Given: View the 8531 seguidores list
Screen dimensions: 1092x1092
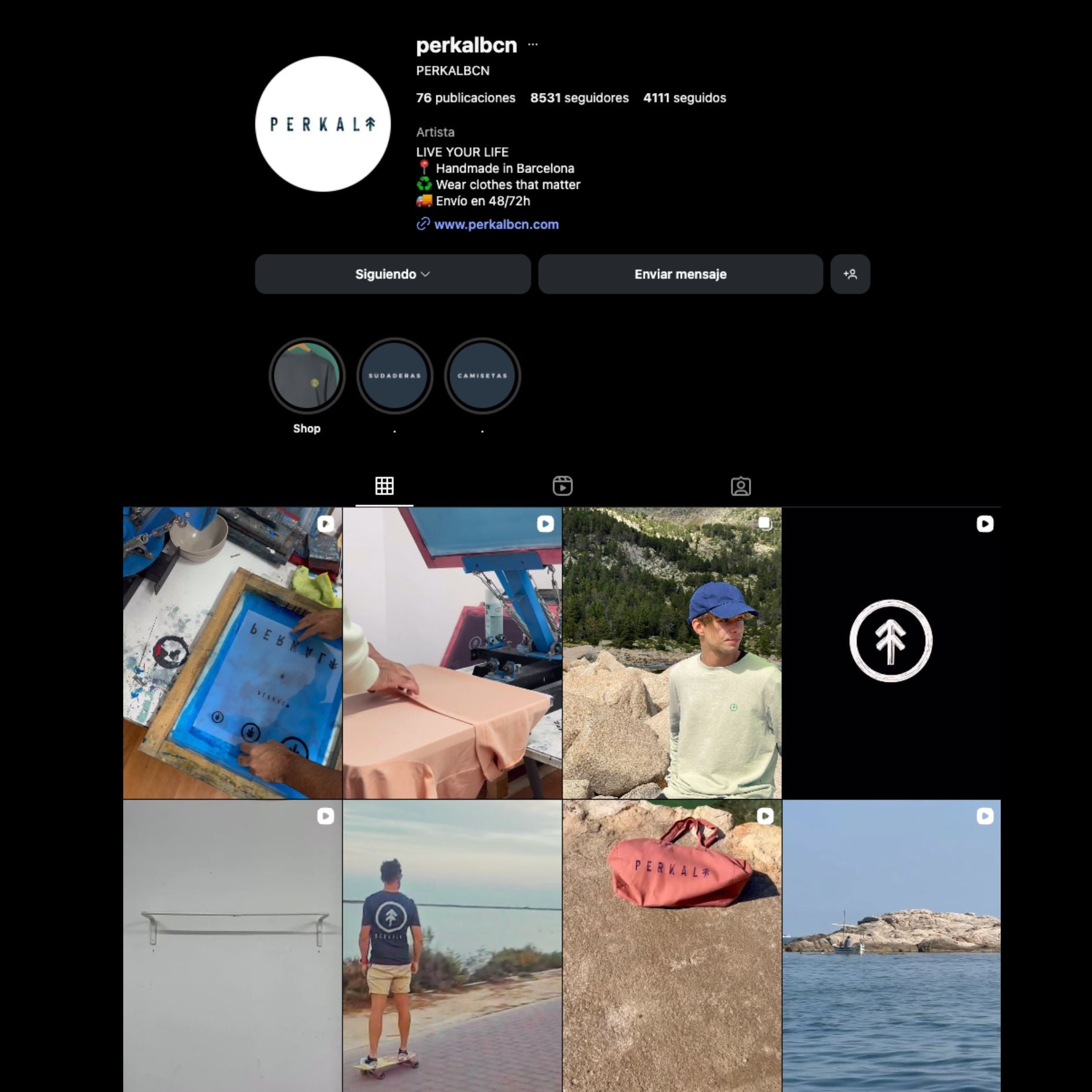Looking at the screenshot, I should pos(579,98).
